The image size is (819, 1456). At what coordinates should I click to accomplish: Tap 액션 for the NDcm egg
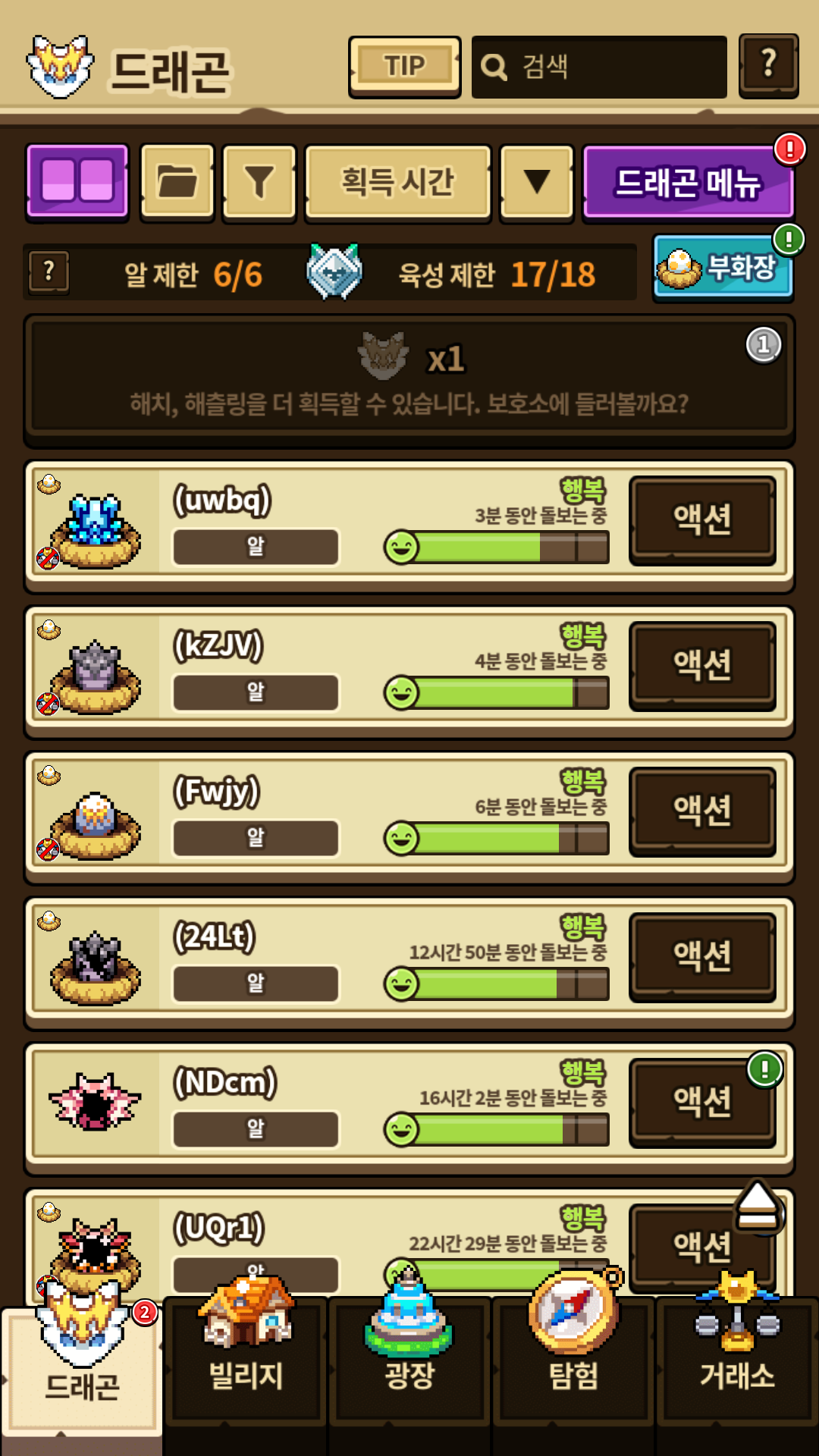pyautogui.click(x=702, y=1102)
